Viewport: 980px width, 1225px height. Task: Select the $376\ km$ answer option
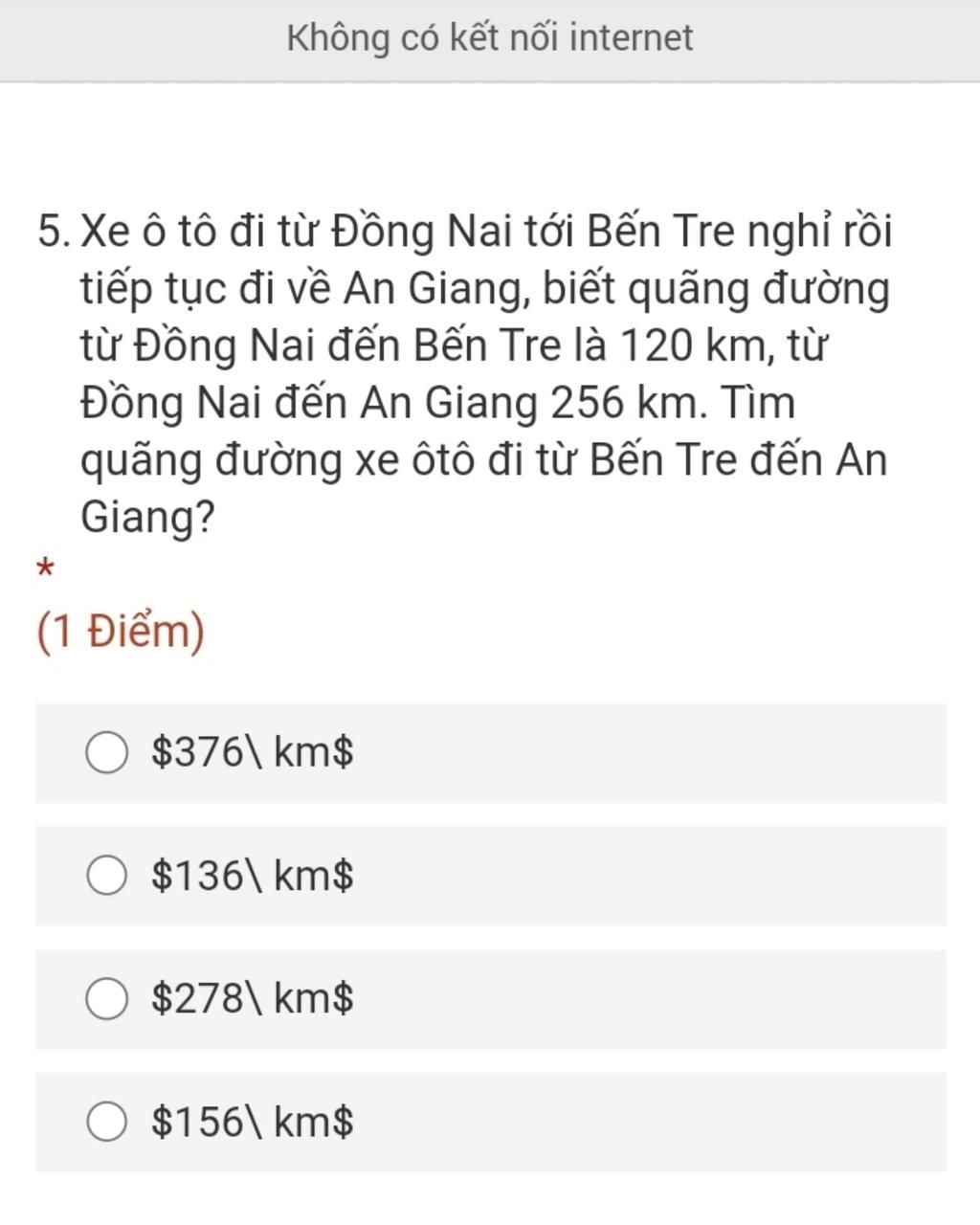106,753
